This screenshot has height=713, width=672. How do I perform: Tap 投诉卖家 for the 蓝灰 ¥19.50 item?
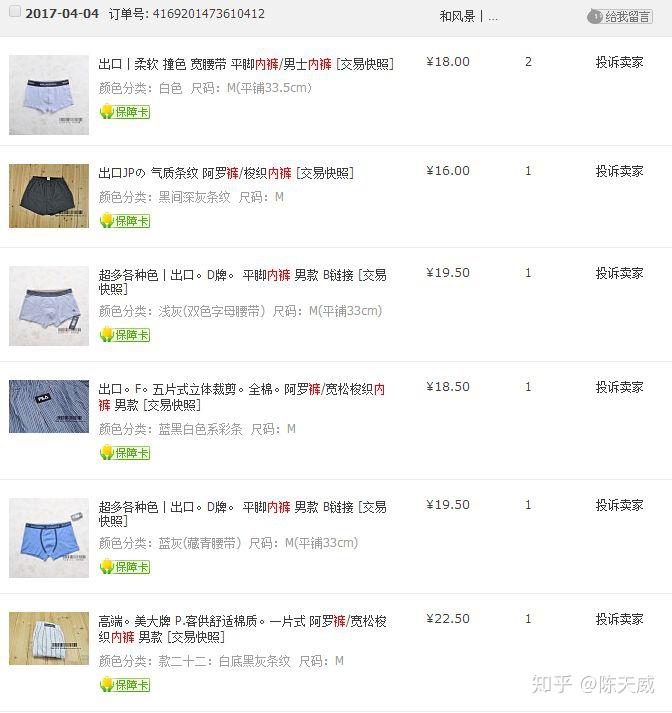[619, 505]
